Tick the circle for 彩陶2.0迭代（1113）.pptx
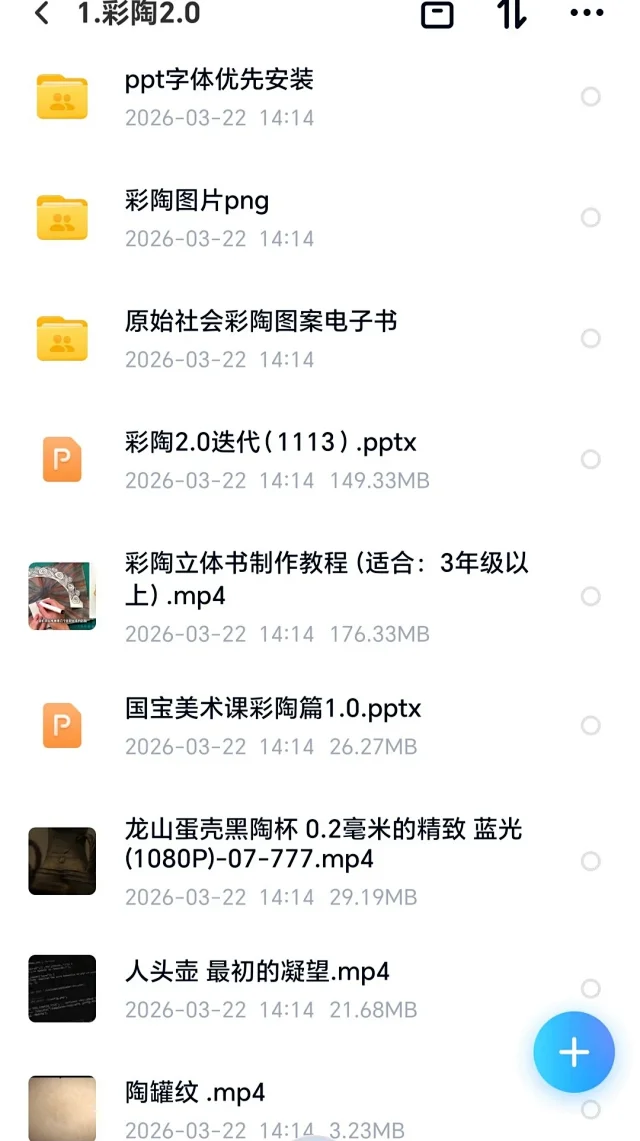Viewport: 640px width, 1141px height. tap(591, 459)
